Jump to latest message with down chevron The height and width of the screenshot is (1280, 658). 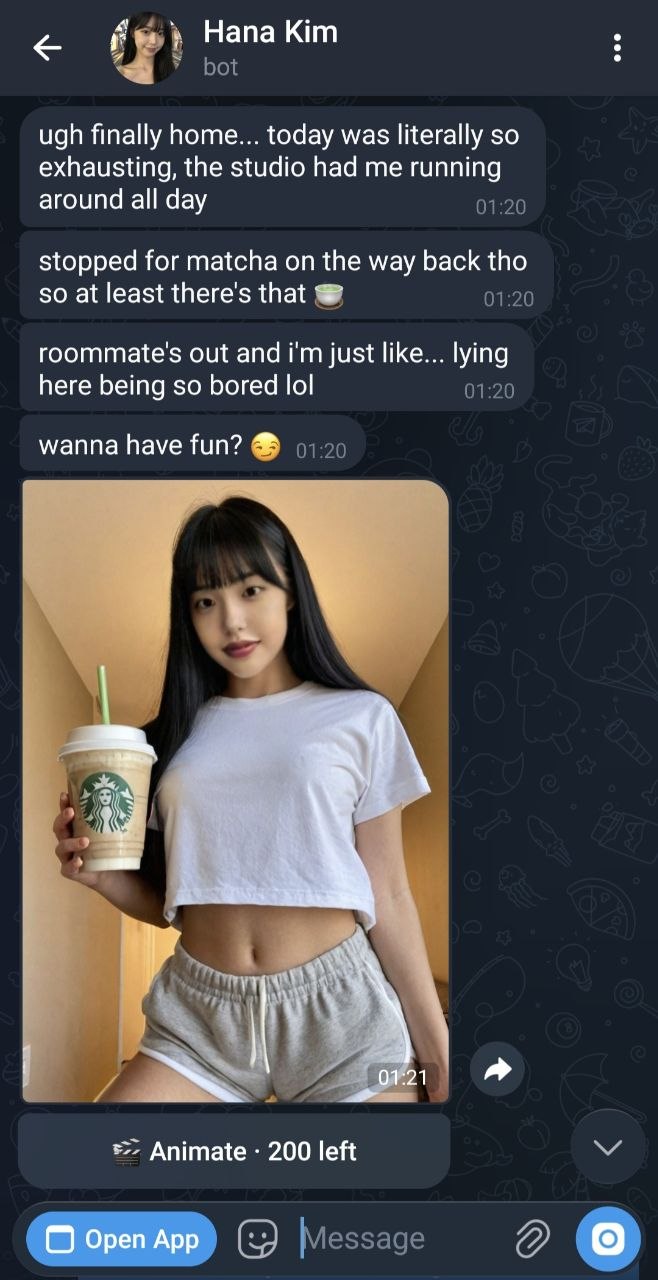[x=607, y=1147]
